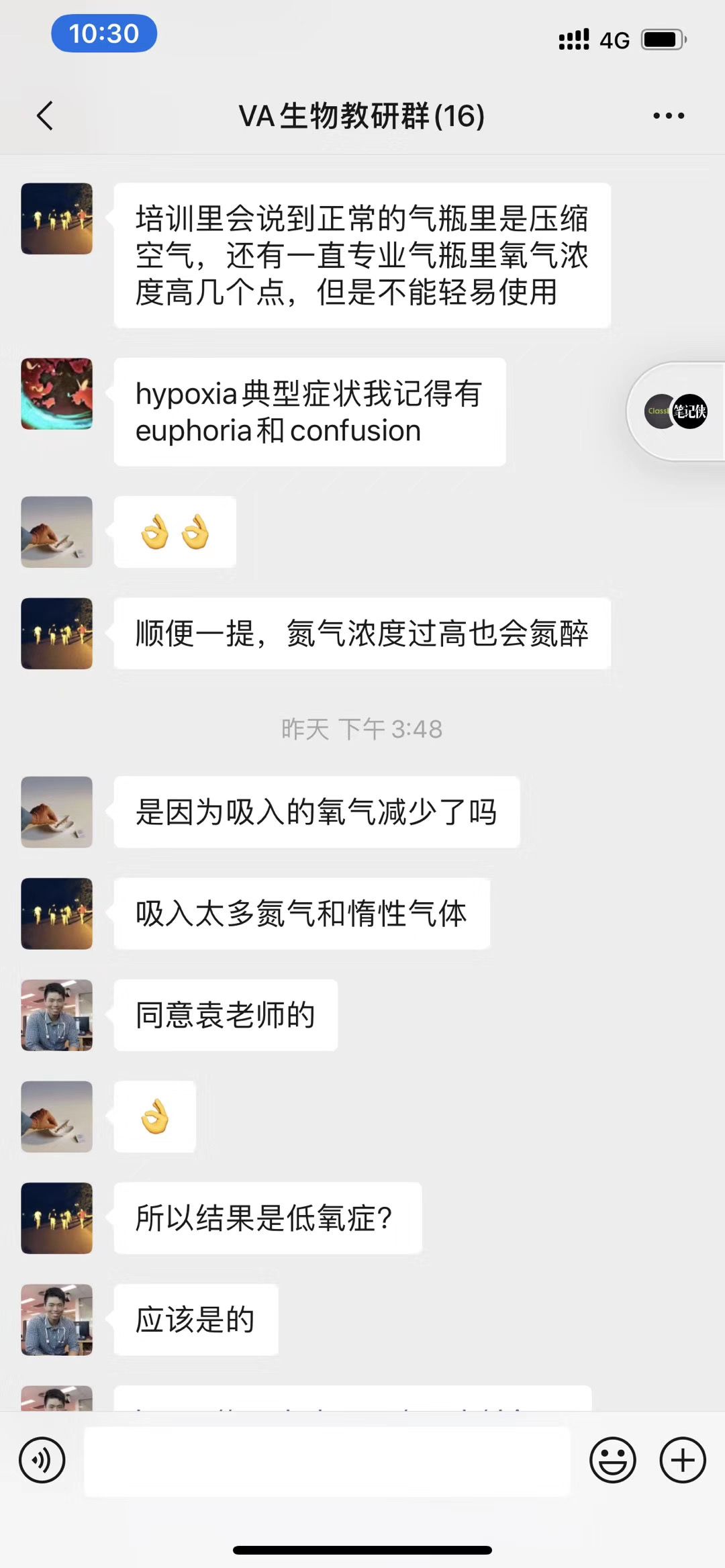Switch to voice message input
This screenshot has width=725, height=1568.
coord(42,1460)
